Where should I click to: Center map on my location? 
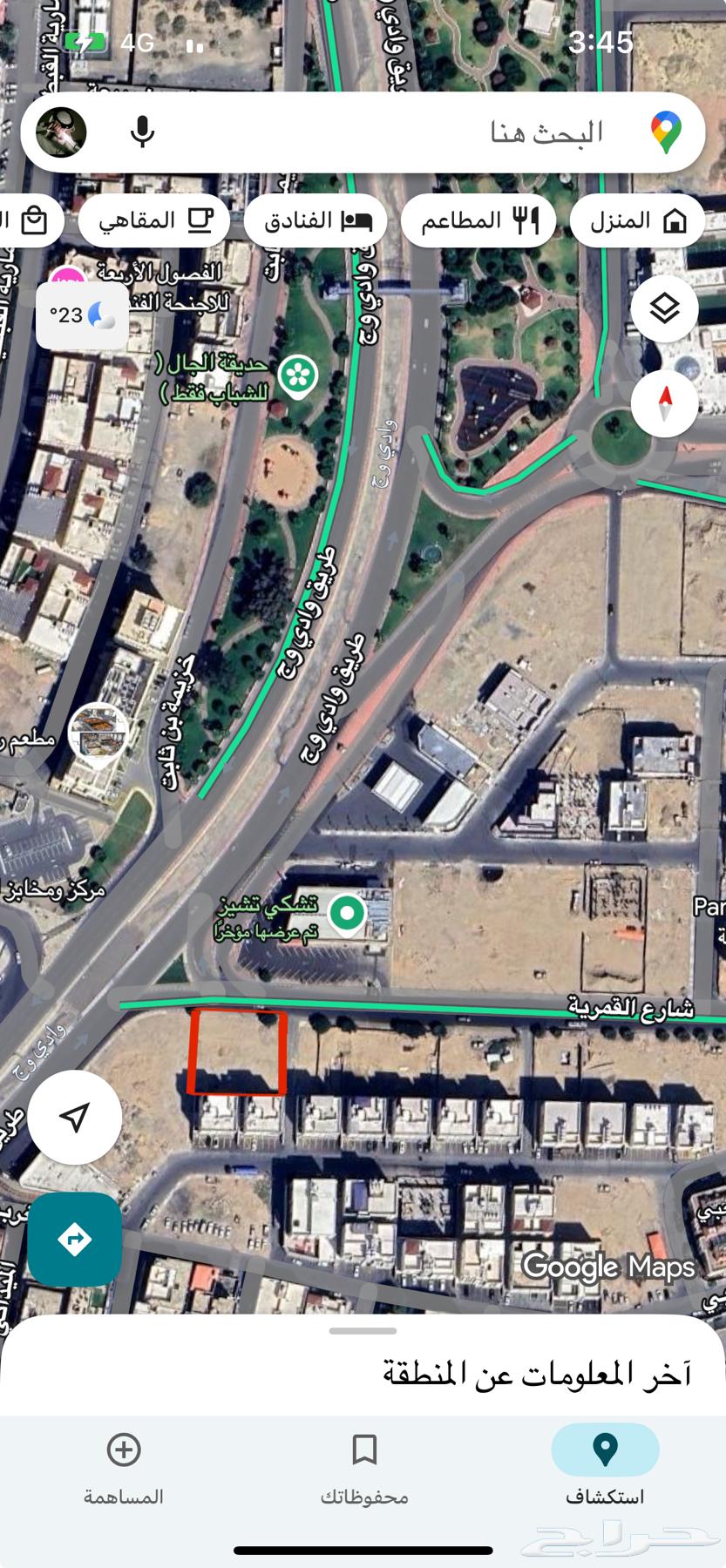pos(74,1118)
